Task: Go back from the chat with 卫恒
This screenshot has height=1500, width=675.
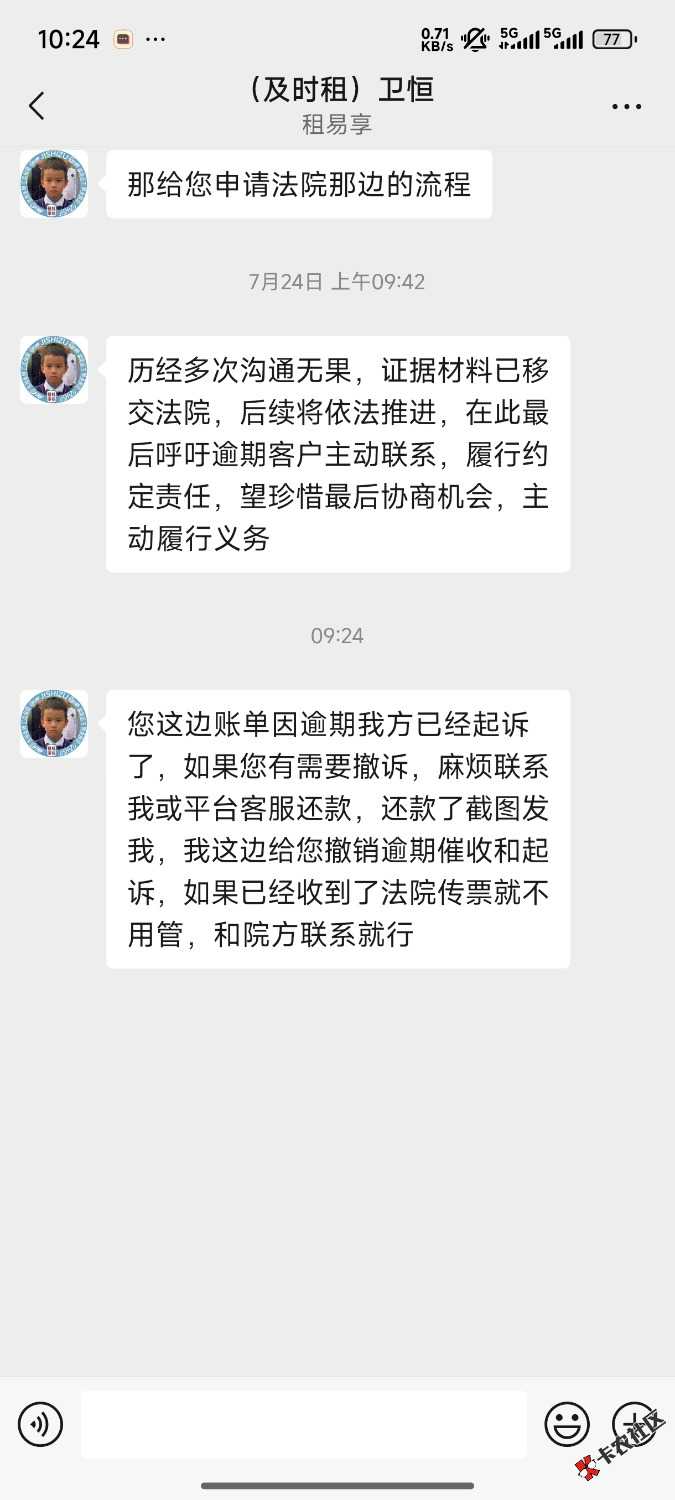Action: point(37,106)
